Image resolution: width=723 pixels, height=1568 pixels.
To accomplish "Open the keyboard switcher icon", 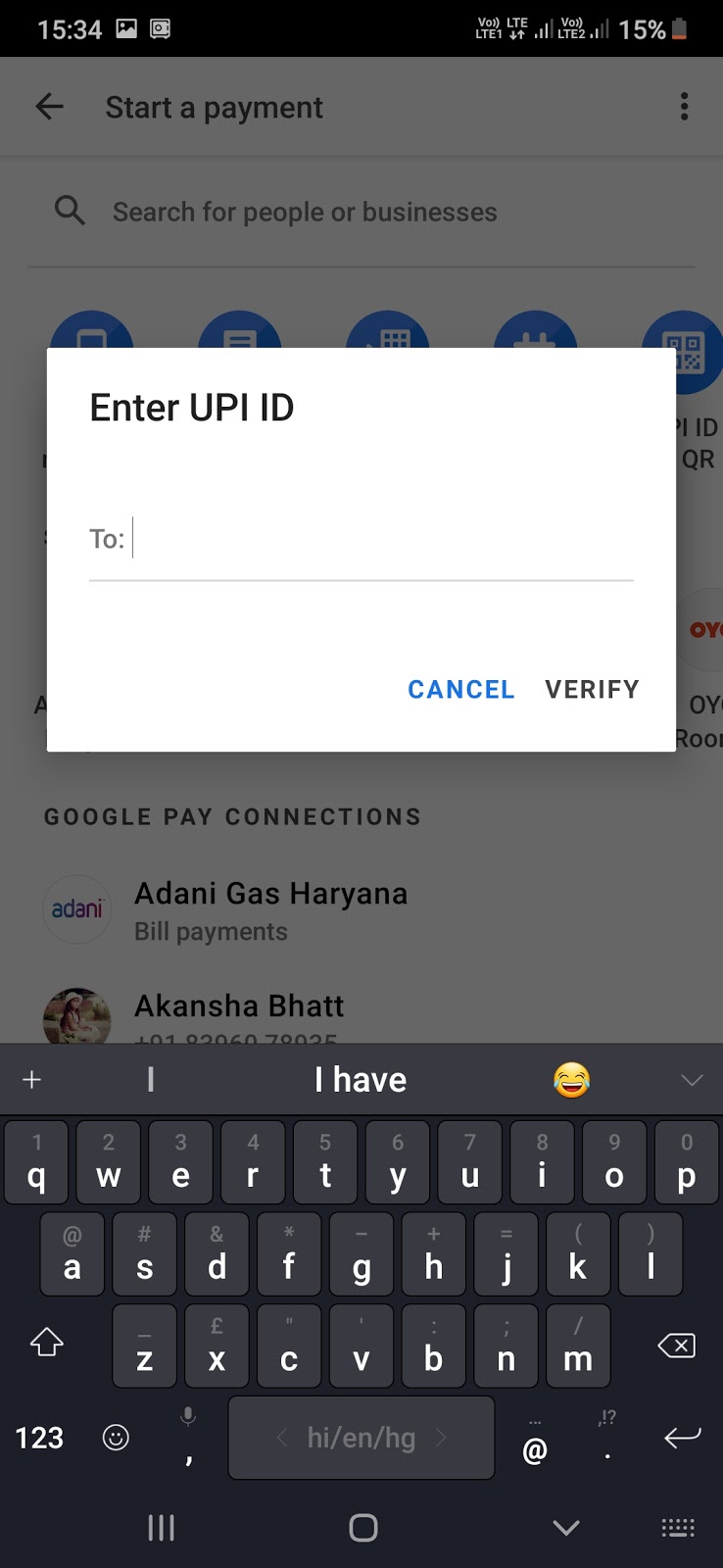I will 677,1527.
